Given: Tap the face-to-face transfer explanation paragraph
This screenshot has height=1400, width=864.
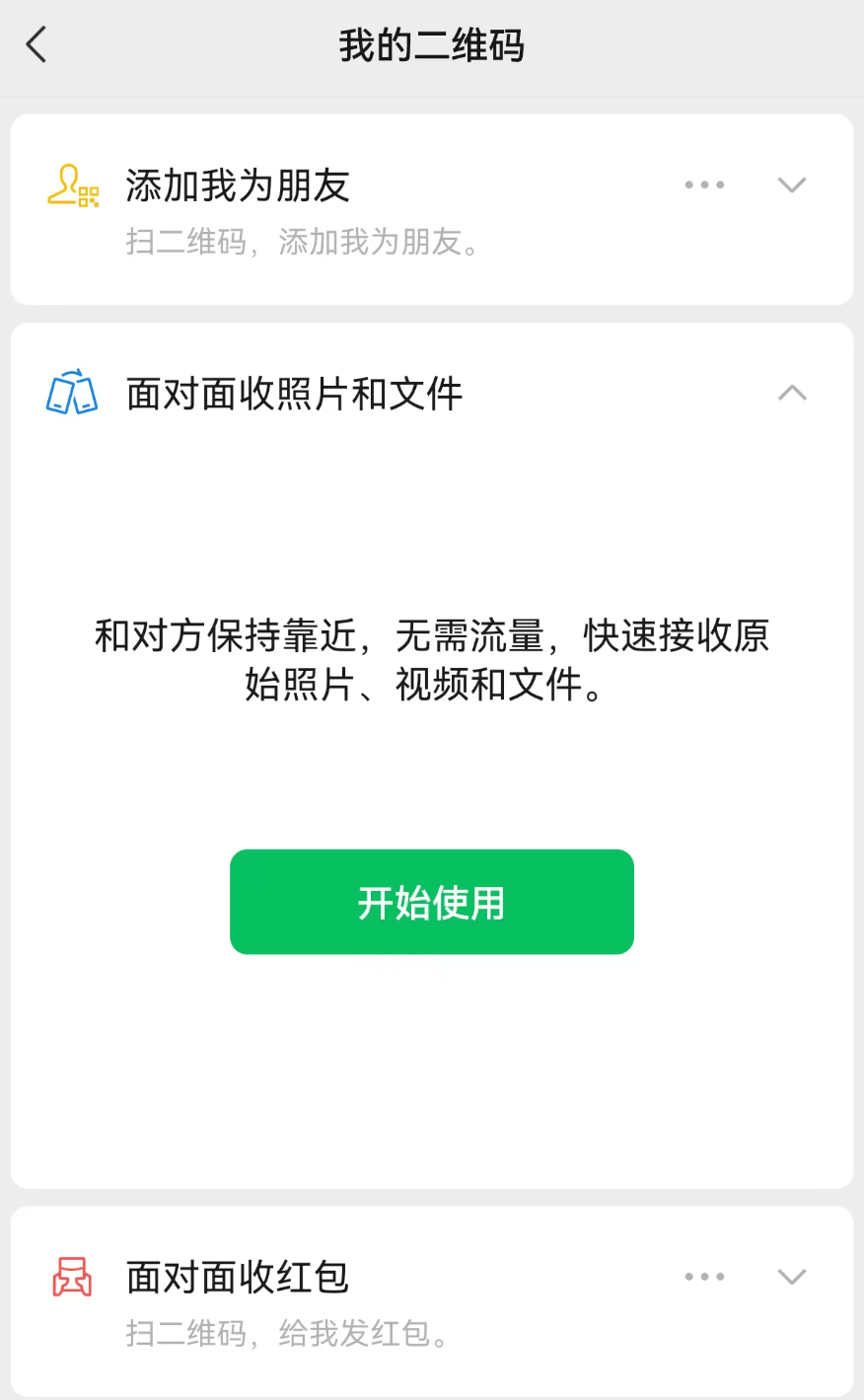Looking at the screenshot, I should (431, 660).
